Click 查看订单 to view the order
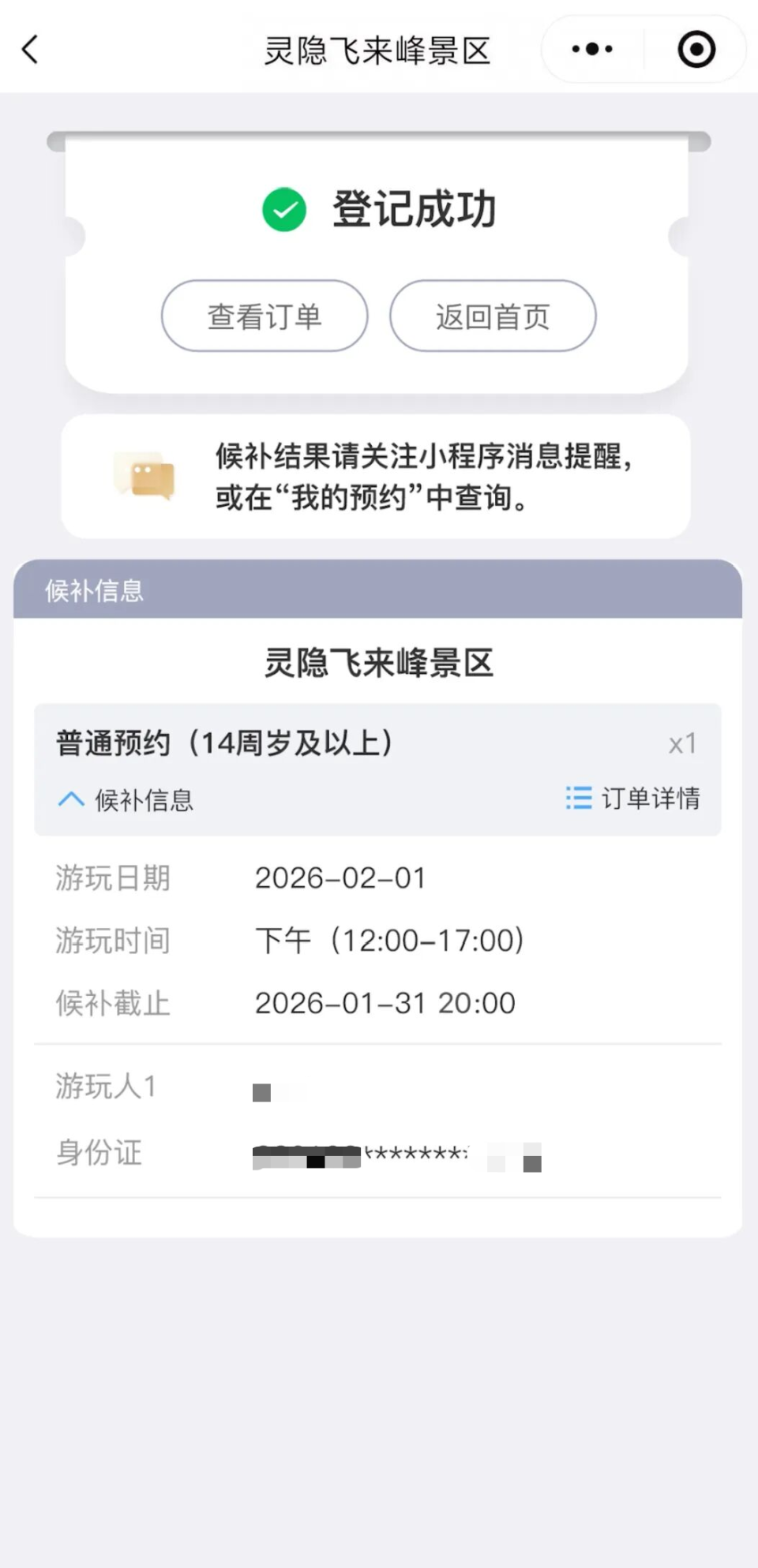 (264, 316)
